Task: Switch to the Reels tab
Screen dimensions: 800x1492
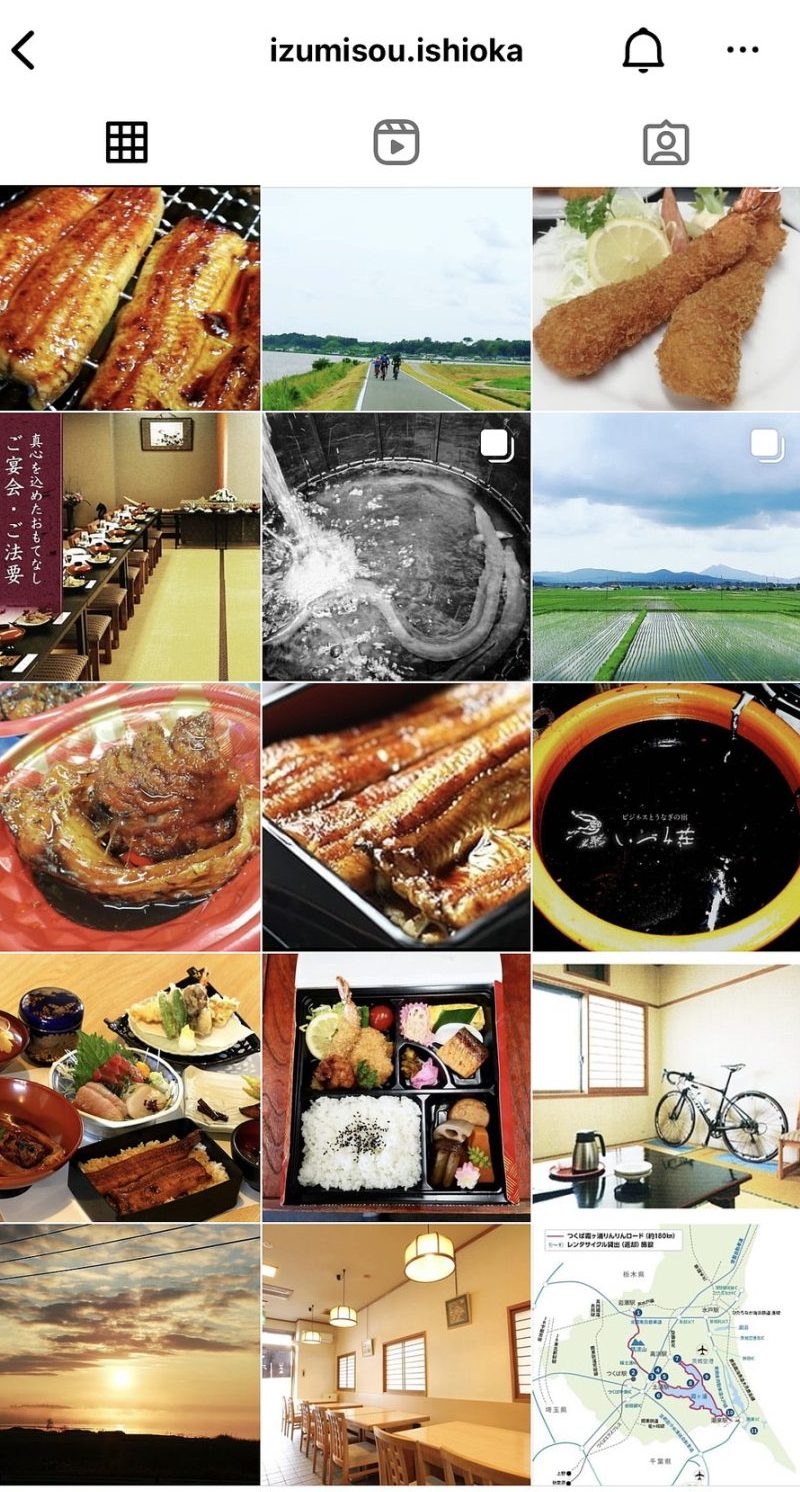Action: [396, 143]
